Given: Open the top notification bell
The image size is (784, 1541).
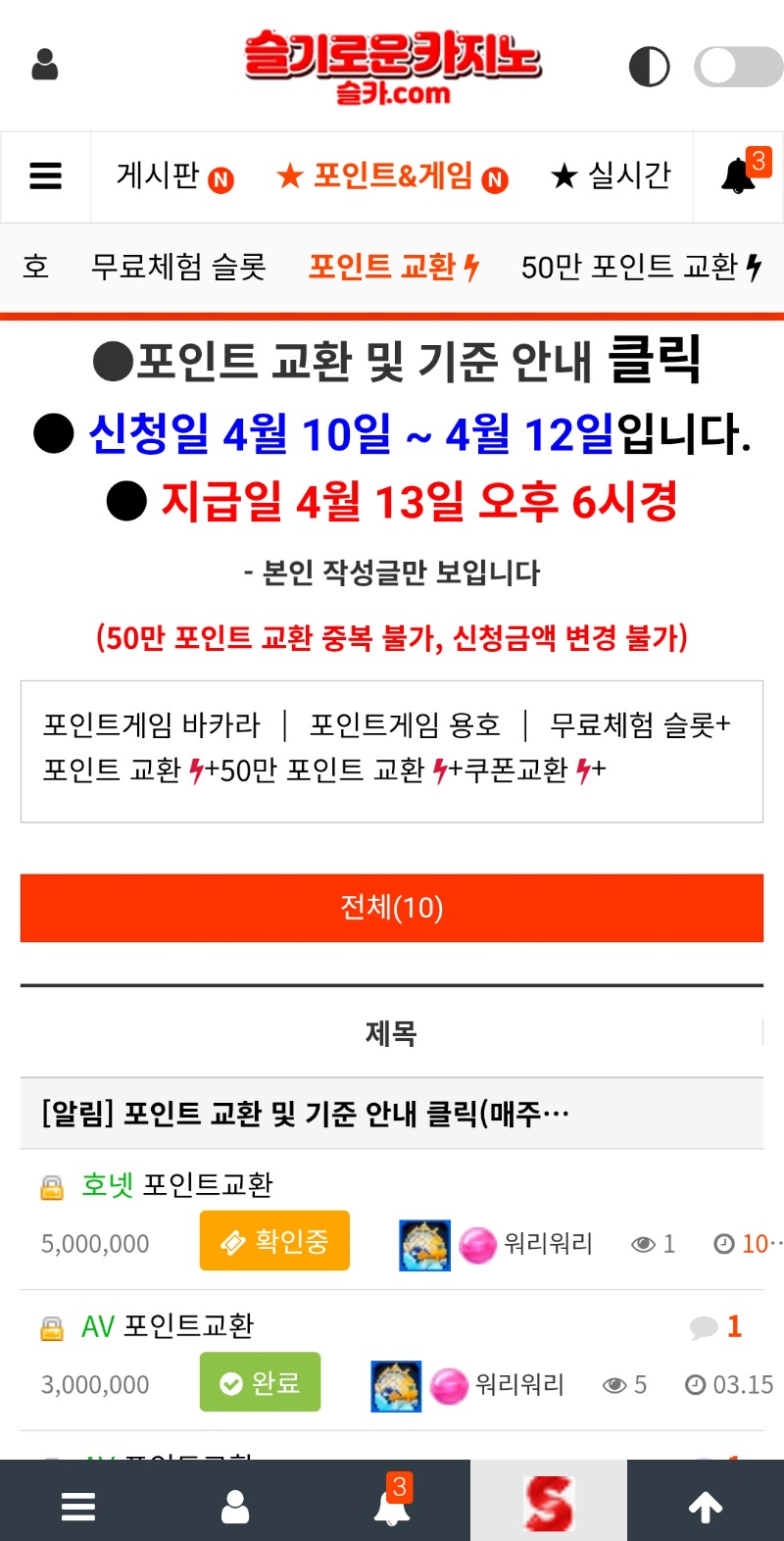Looking at the screenshot, I should [740, 175].
